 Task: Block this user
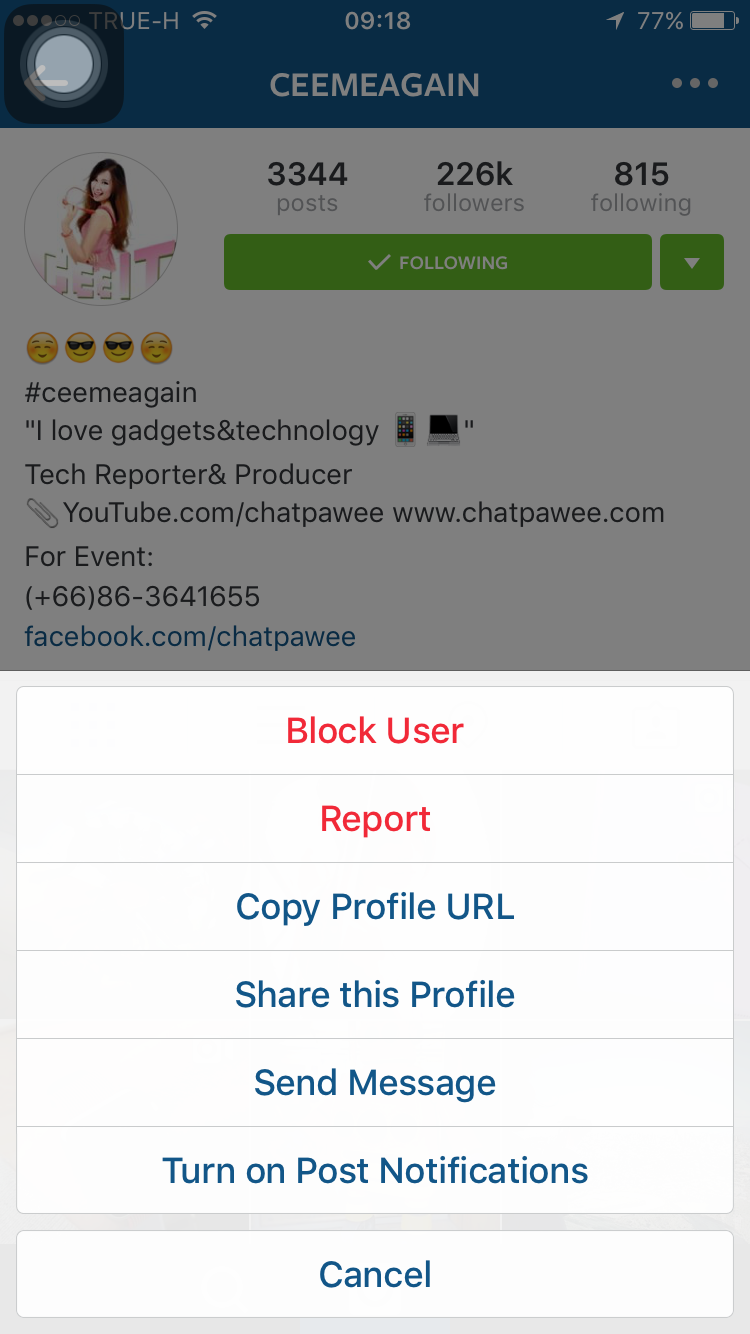coord(375,731)
